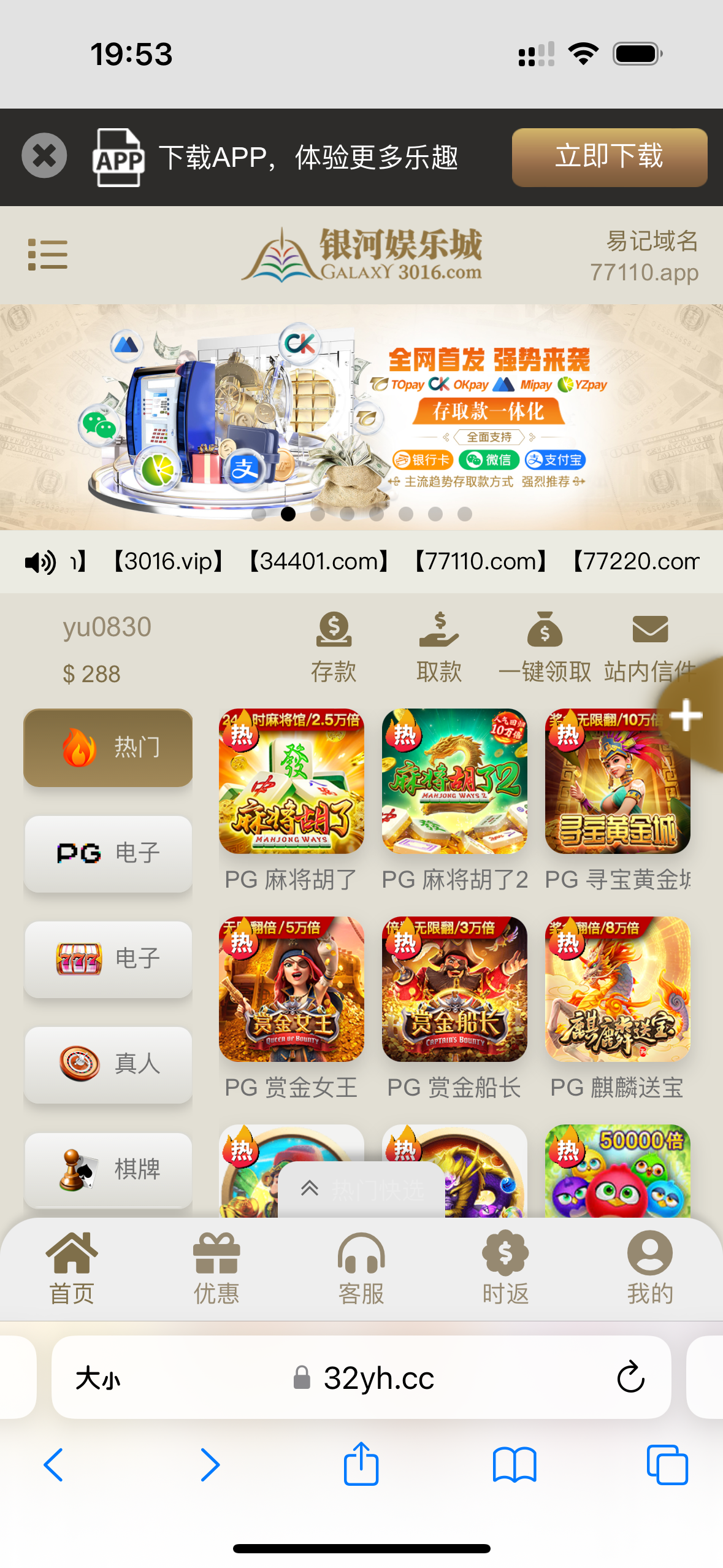Viewport: 723px width, 1568px height.
Task: Reload the page in the browser
Action: coord(630,1378)
